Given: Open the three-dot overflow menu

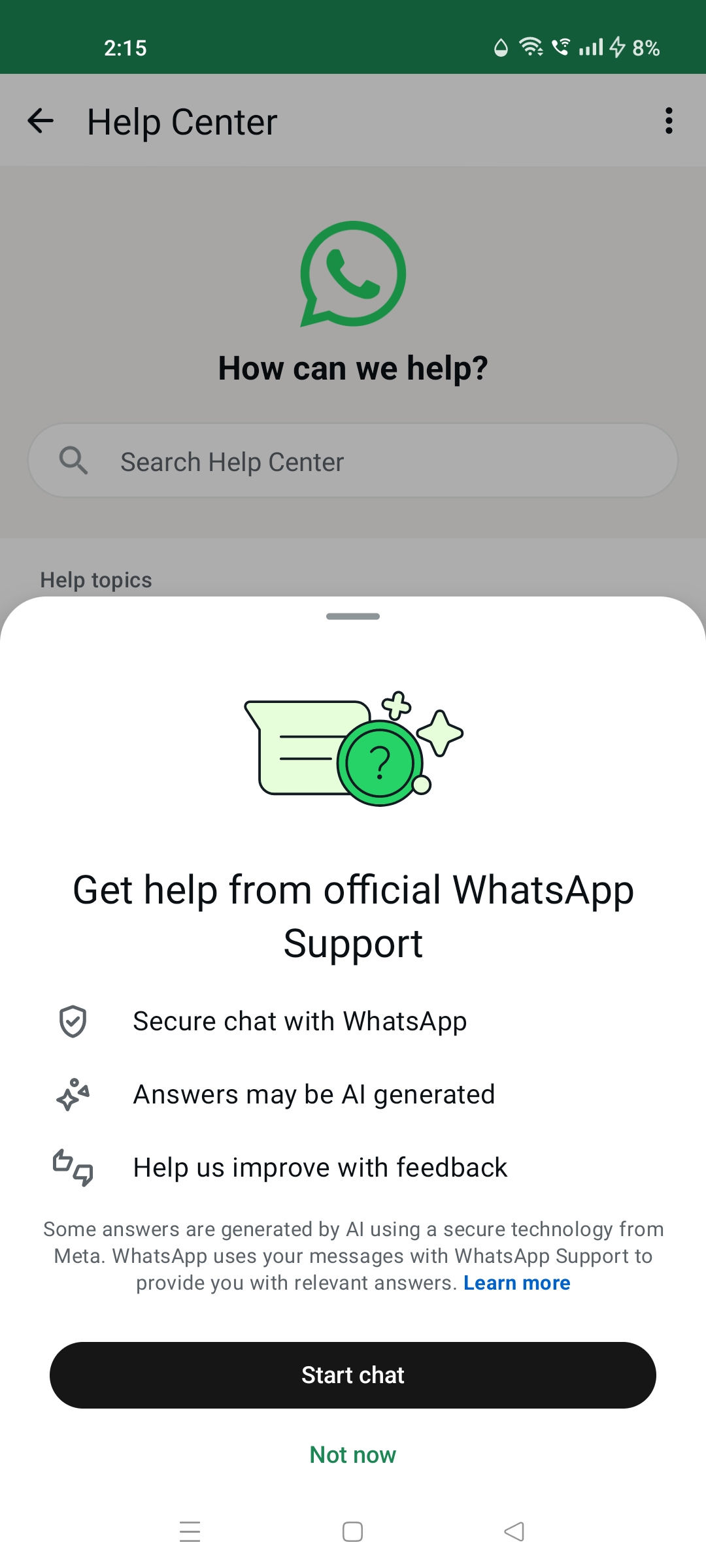Looking at the screenshot, I should click(x=669, y=120).
